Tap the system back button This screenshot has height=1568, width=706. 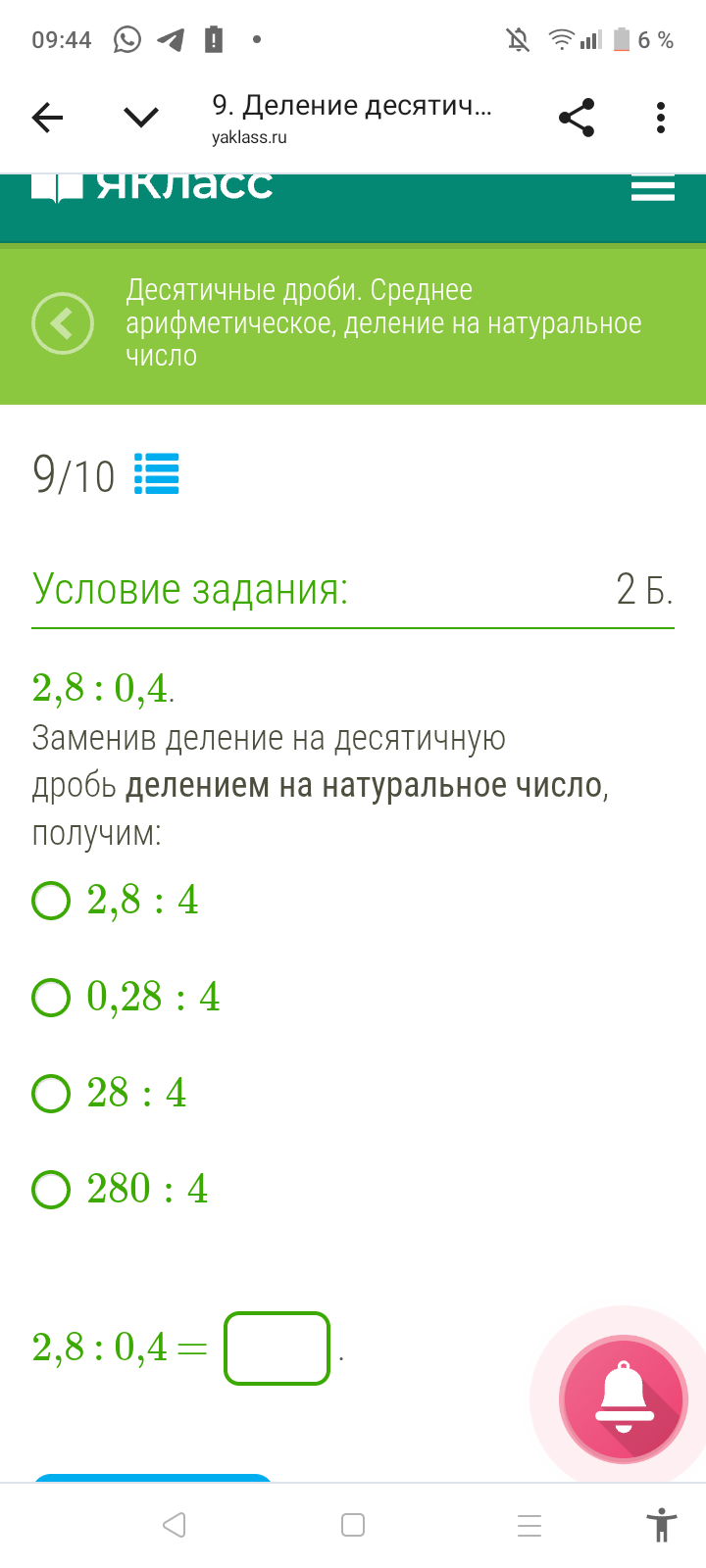(x=175, y=1525)
